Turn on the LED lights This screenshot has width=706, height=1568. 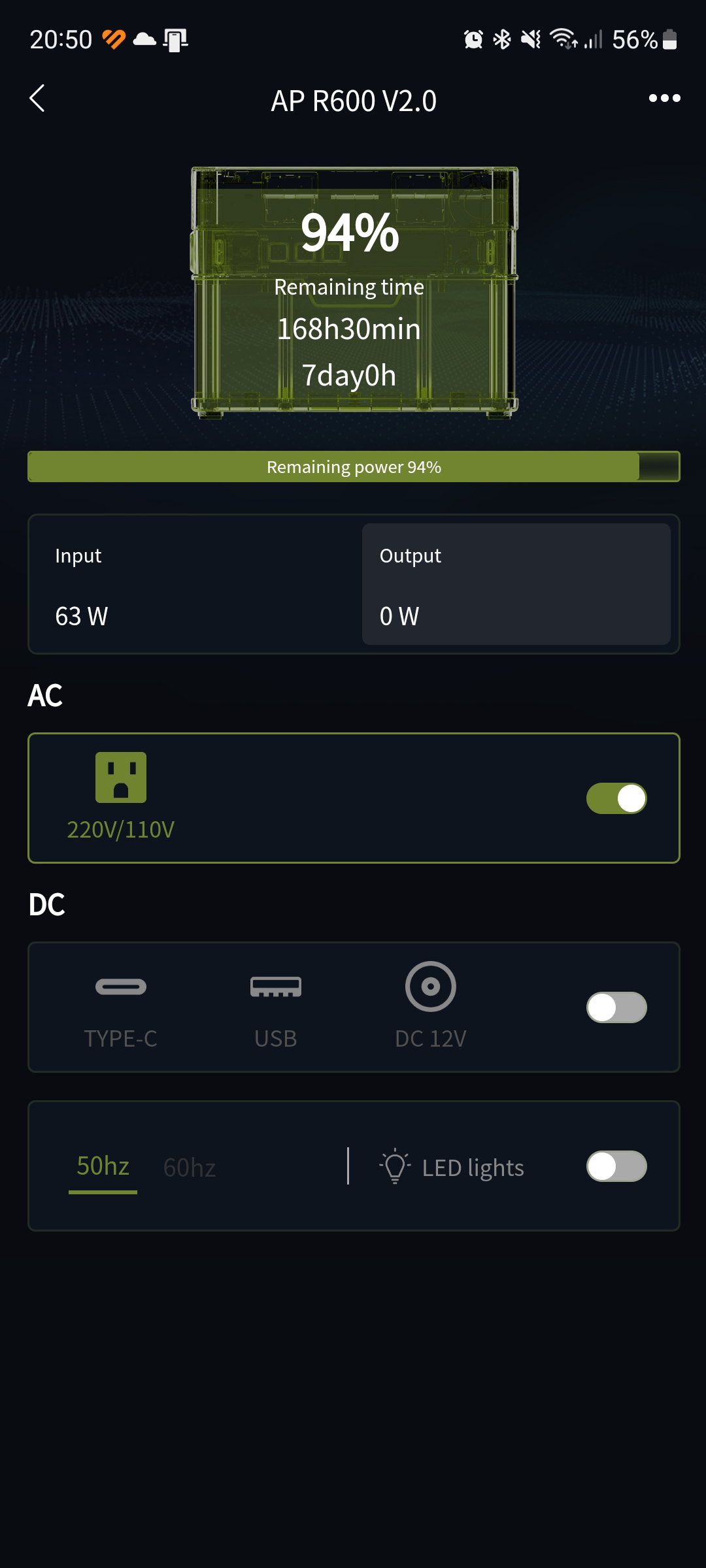tap(616, 1166)
